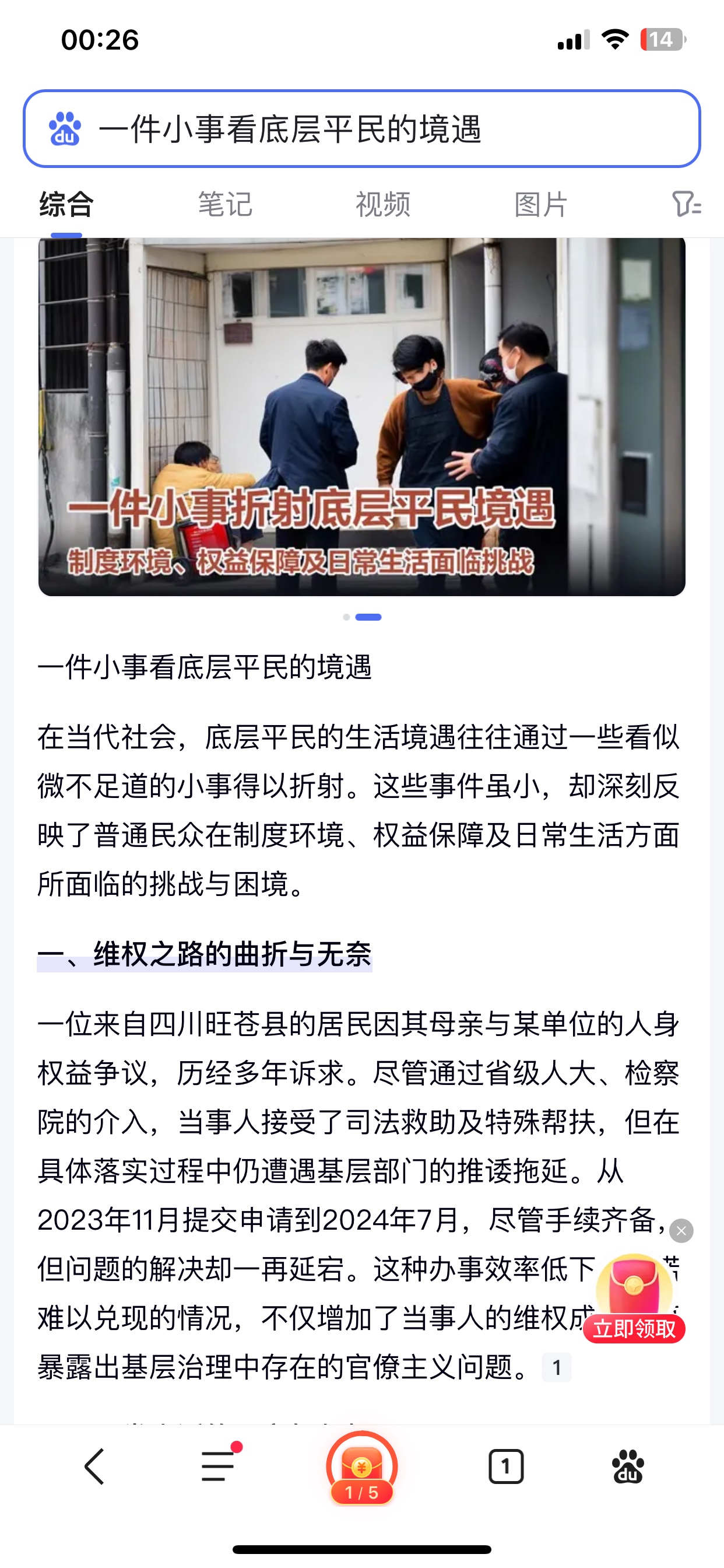Open the banner image about 底层平民境遇
Image resolution: width=724 pixels, height=1568 pixels.
point(361,416)
